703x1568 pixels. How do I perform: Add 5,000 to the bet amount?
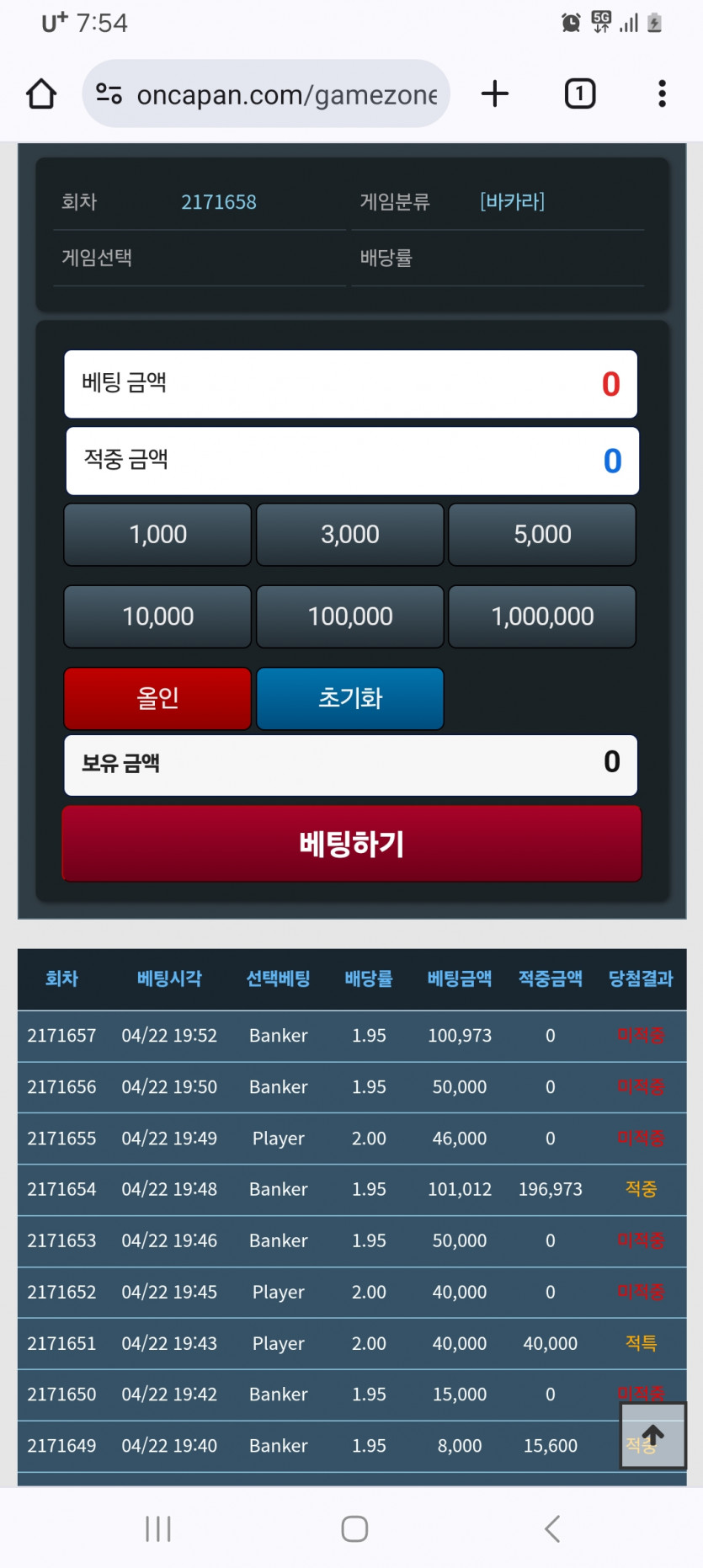(x=542, y=535)
